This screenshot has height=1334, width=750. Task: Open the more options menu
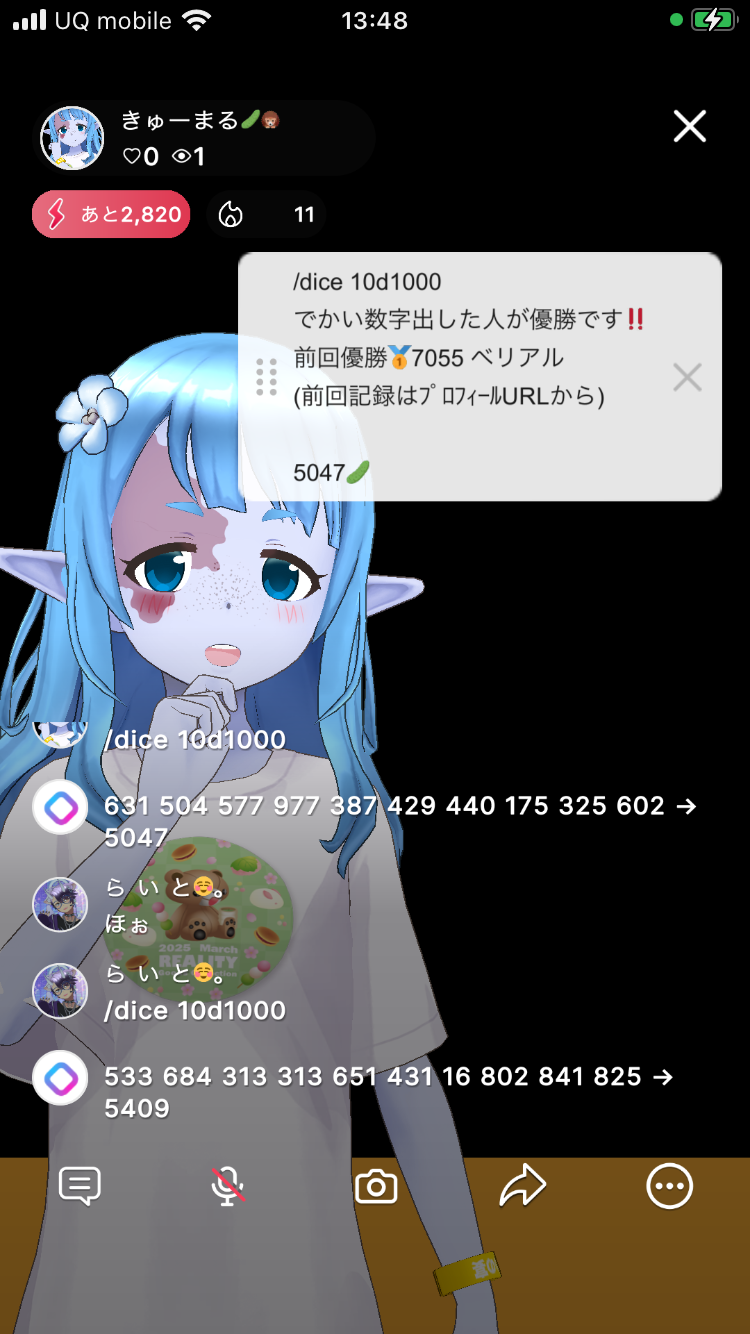tap(669, 1186)
